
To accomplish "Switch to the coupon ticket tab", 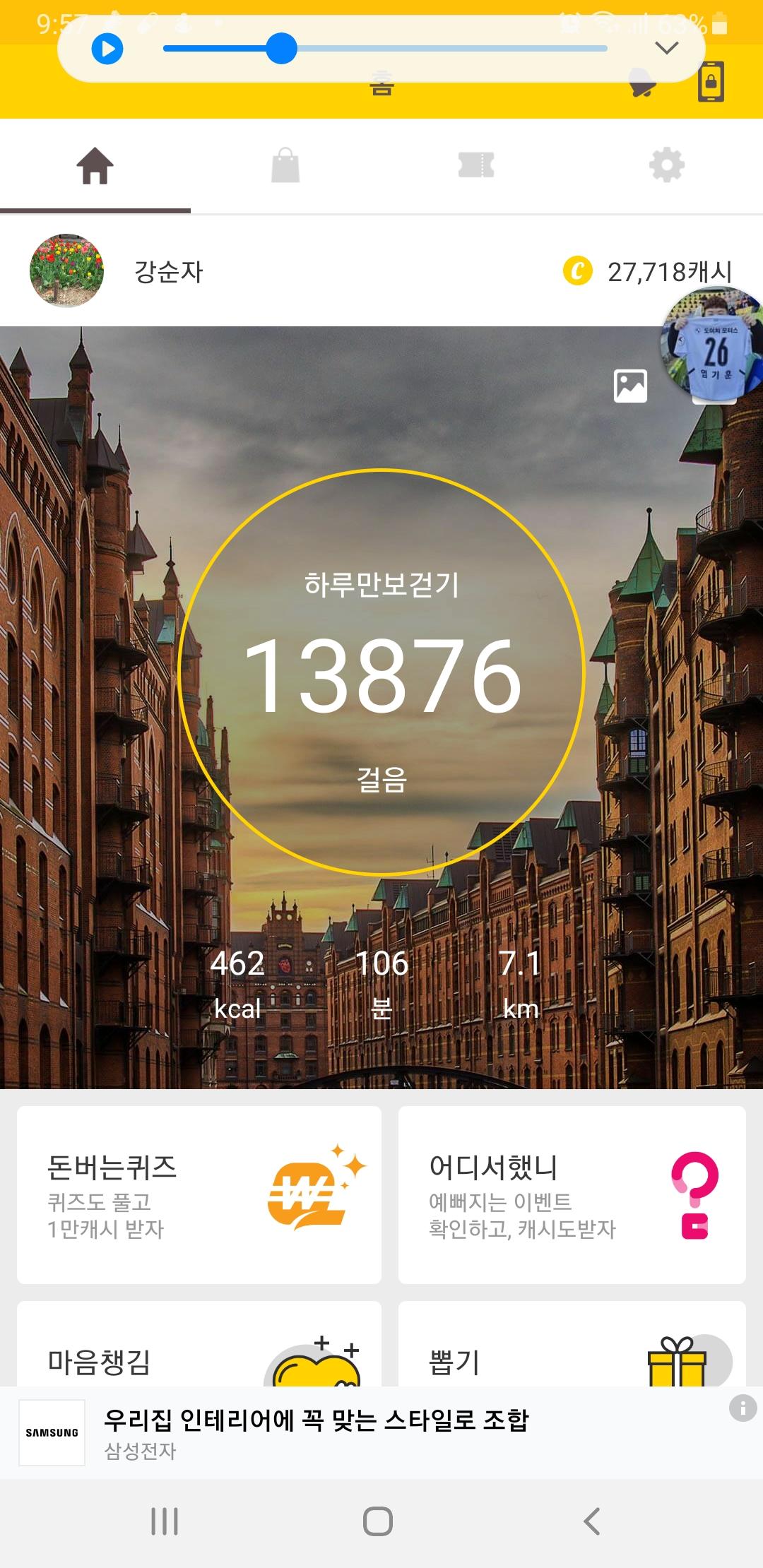I will click(476, 166).
